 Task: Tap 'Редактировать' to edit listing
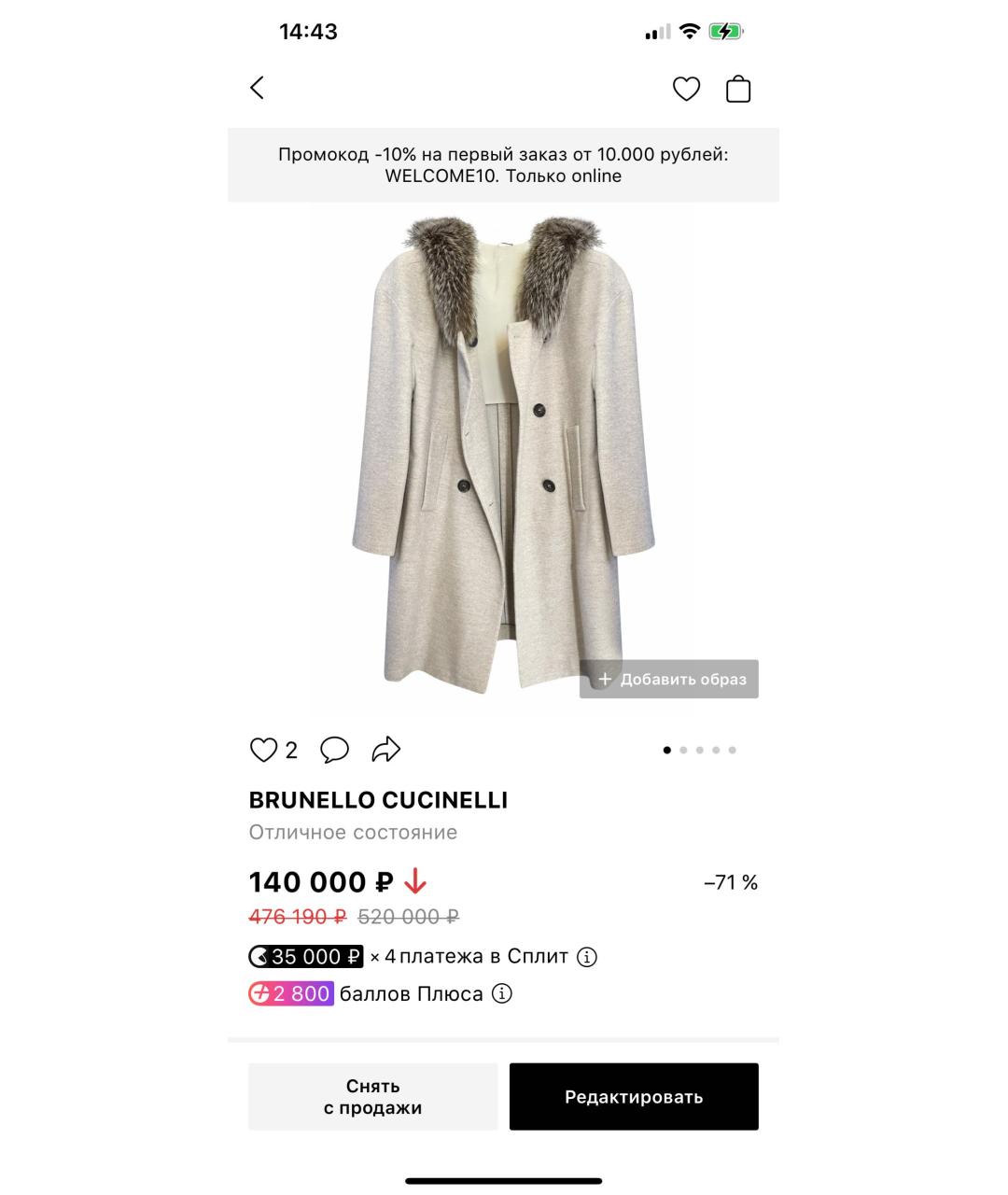coord(634,1097)
